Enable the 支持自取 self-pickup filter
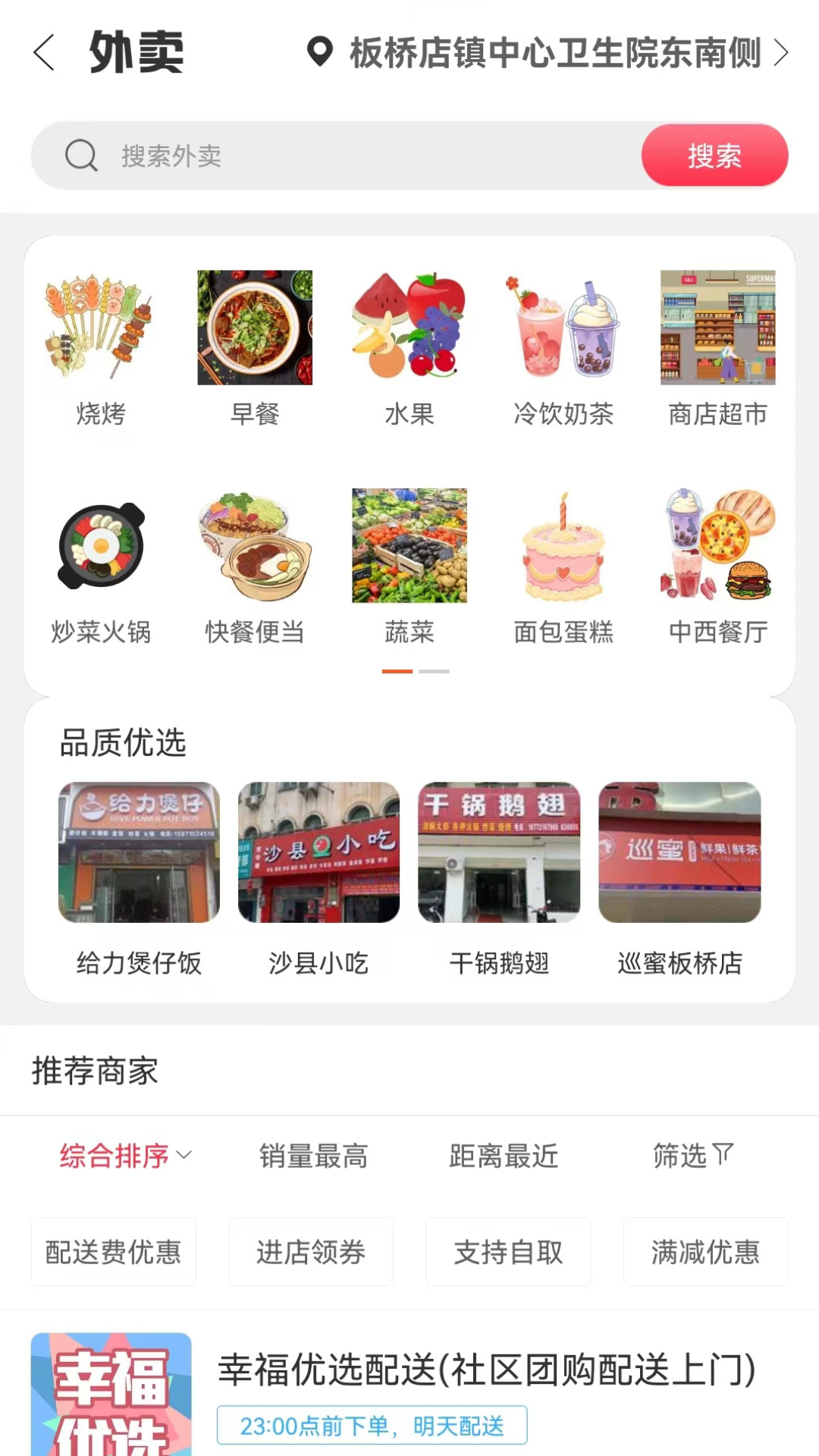819x1456 pixels. tap(508, 1252)
